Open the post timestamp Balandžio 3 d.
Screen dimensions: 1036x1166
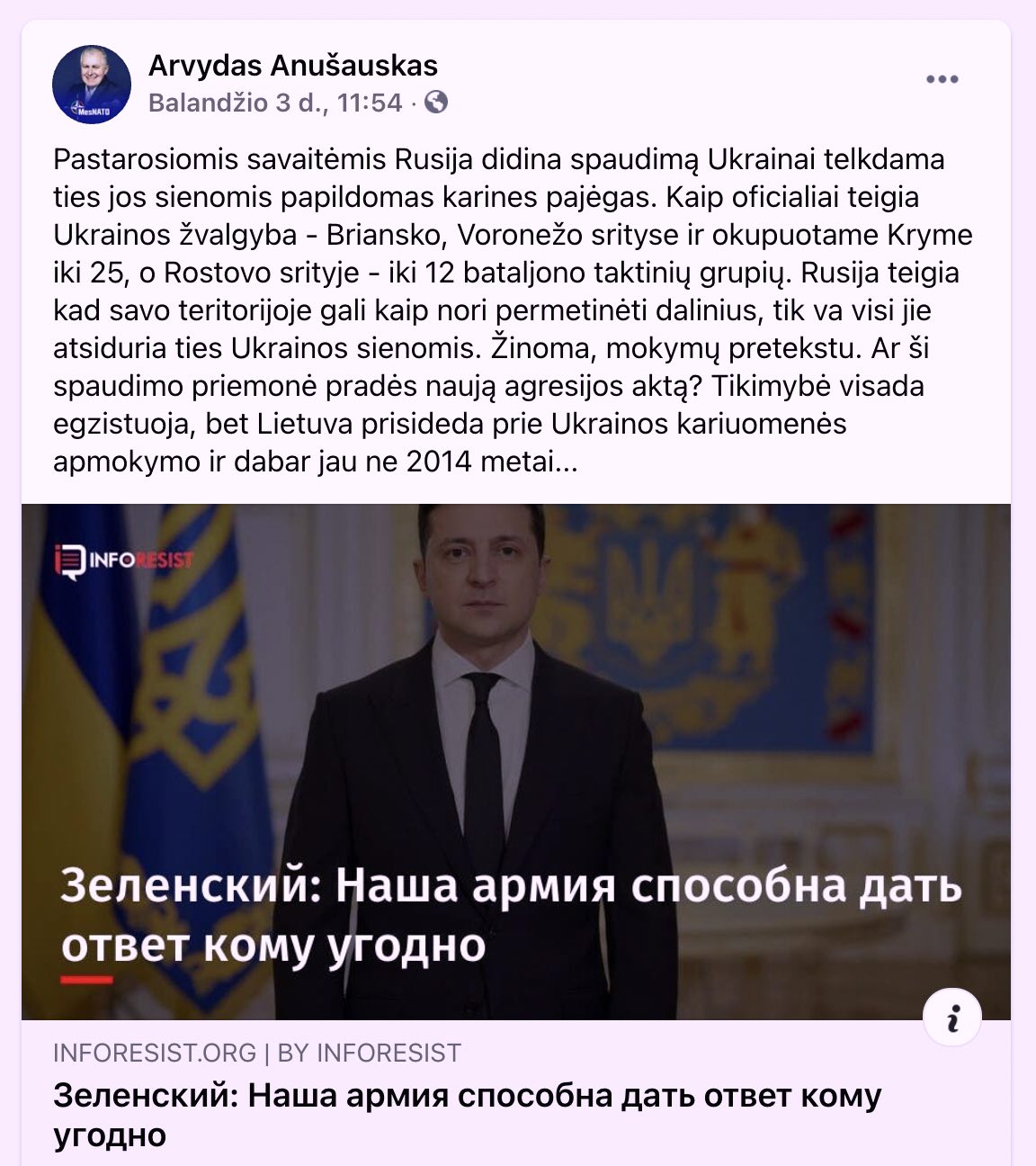(274, 103)
